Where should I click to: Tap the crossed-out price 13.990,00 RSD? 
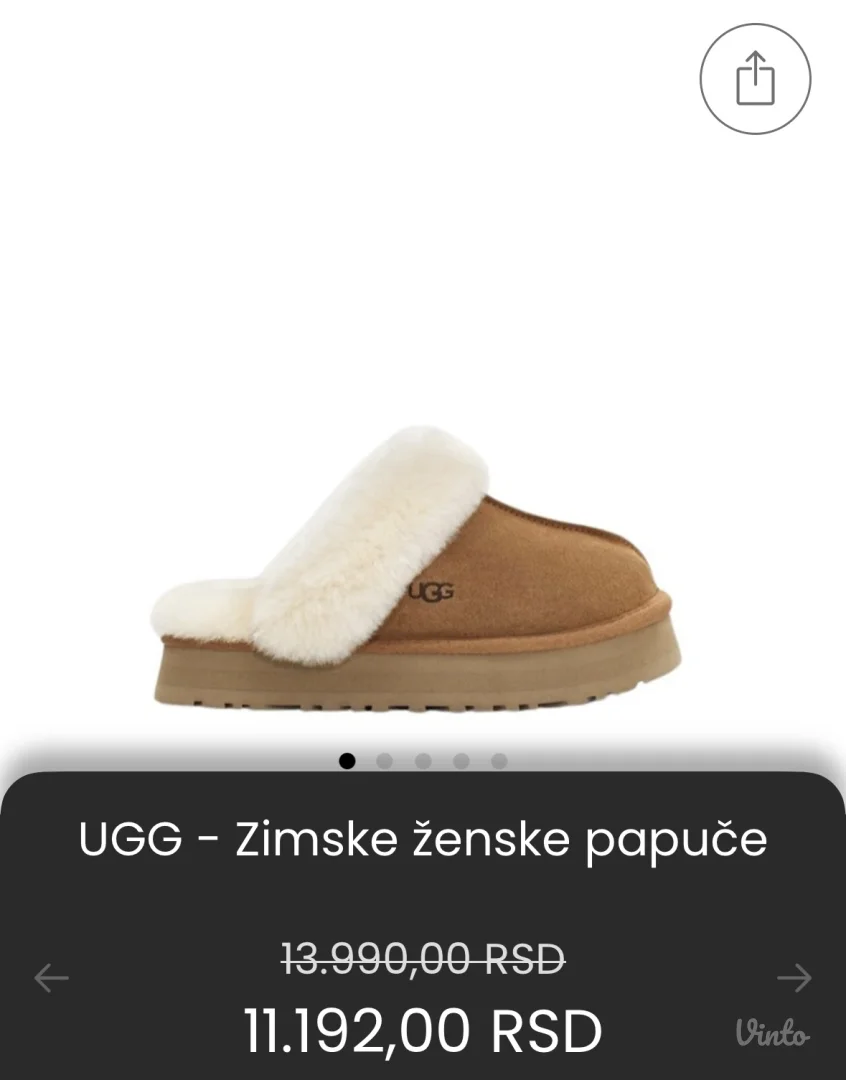(x=423, y=957)
